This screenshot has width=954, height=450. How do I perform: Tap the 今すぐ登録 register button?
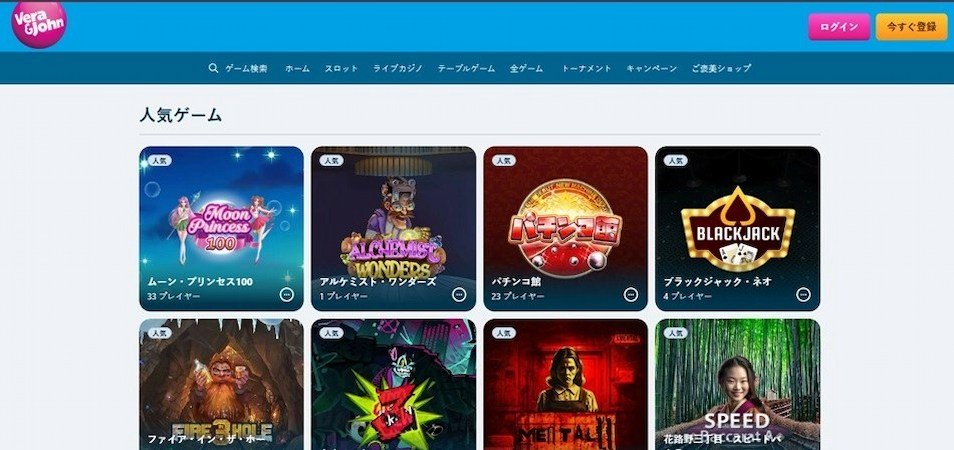(x=911, y=27)
